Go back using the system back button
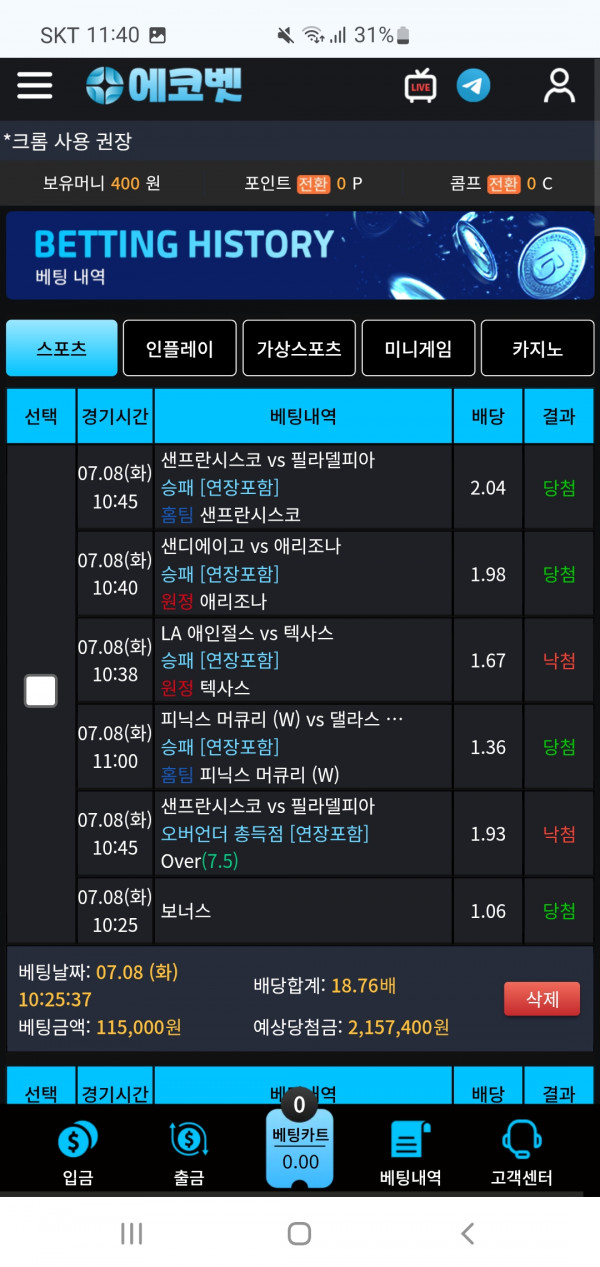This screenshot has width=600, height=1267. coord(467,1233)
